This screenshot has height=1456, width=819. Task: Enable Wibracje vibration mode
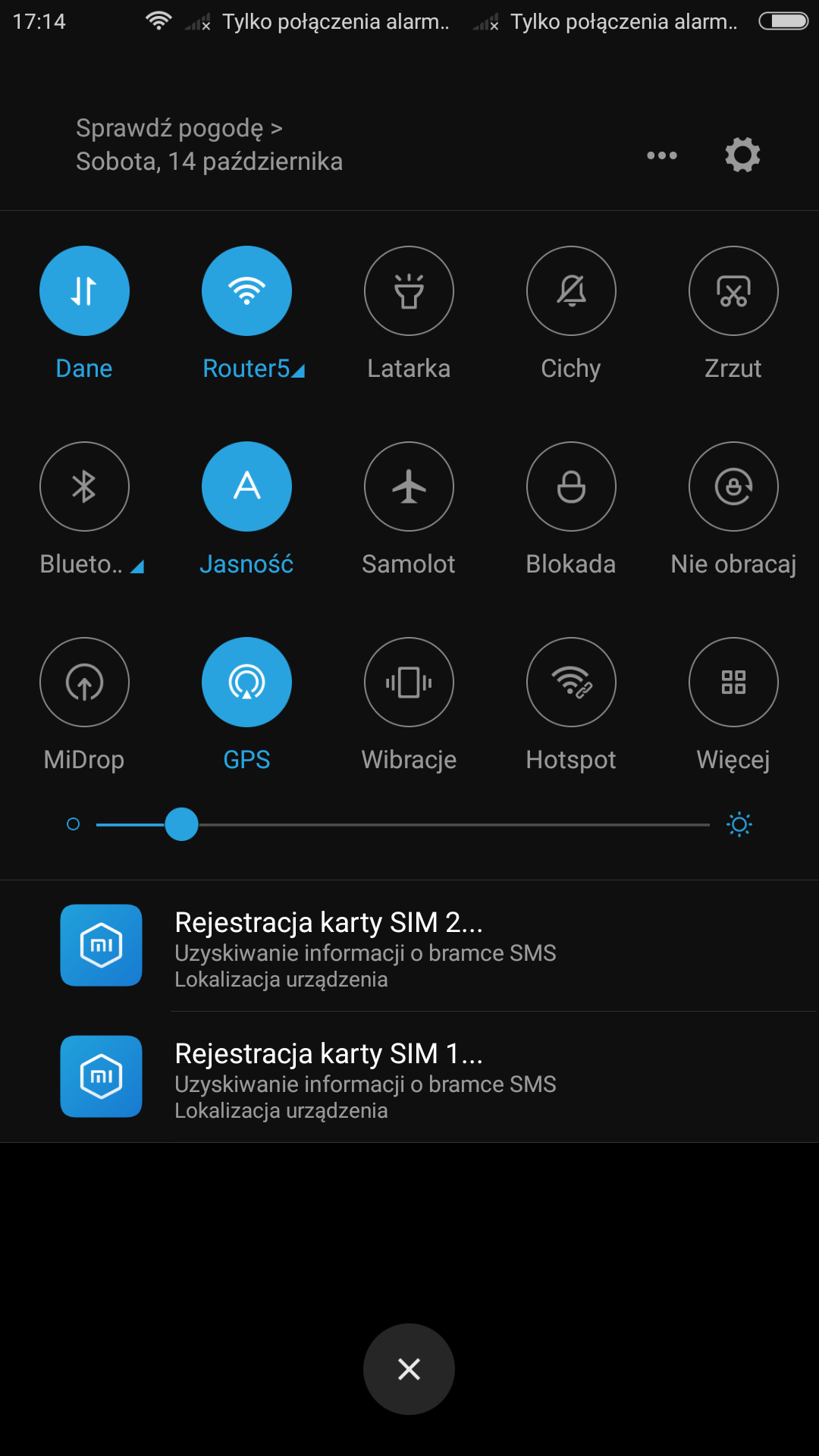pyautogui.click(x=409, y=682)
